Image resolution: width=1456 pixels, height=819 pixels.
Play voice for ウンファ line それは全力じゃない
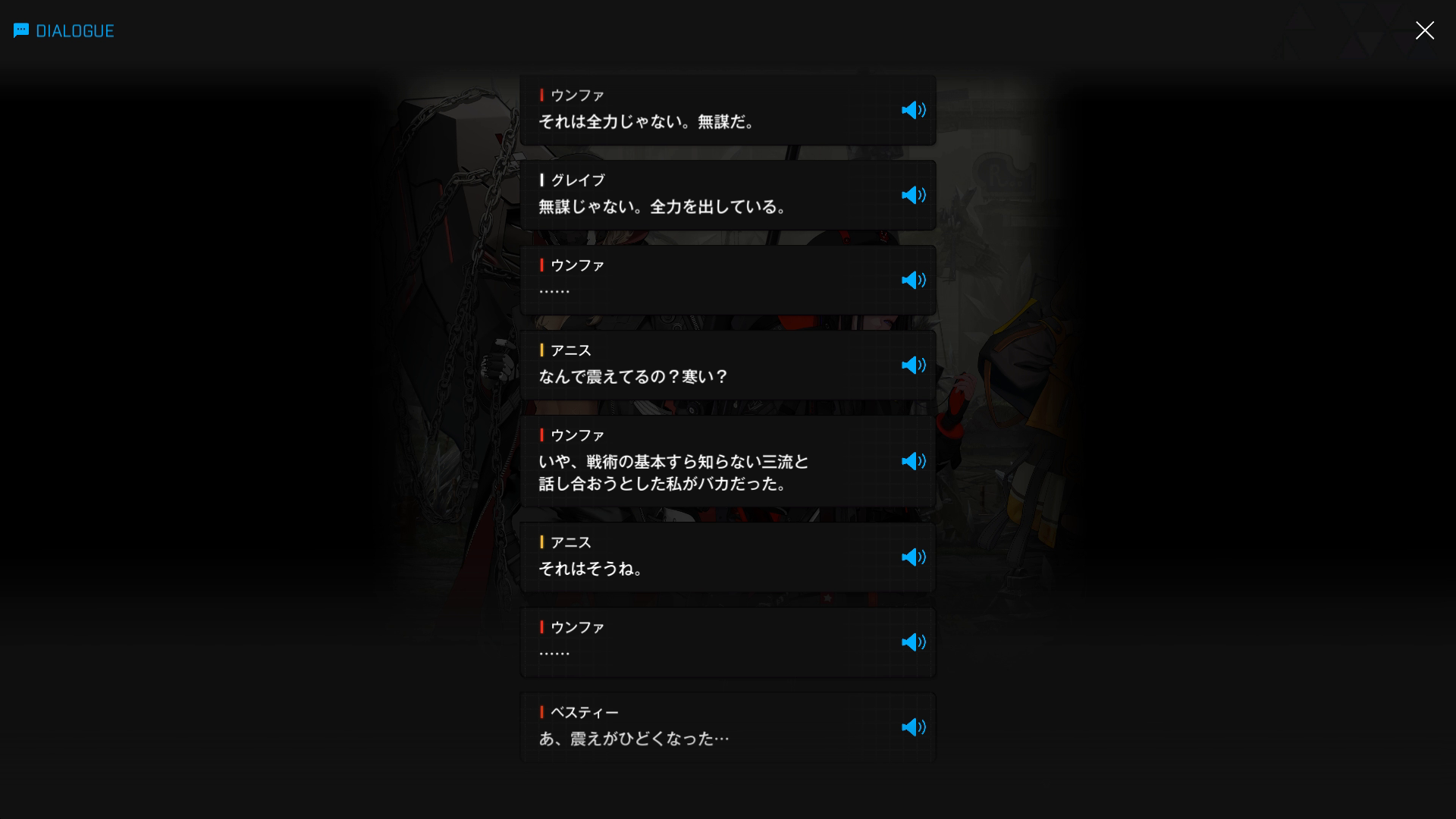coord(913,111)
